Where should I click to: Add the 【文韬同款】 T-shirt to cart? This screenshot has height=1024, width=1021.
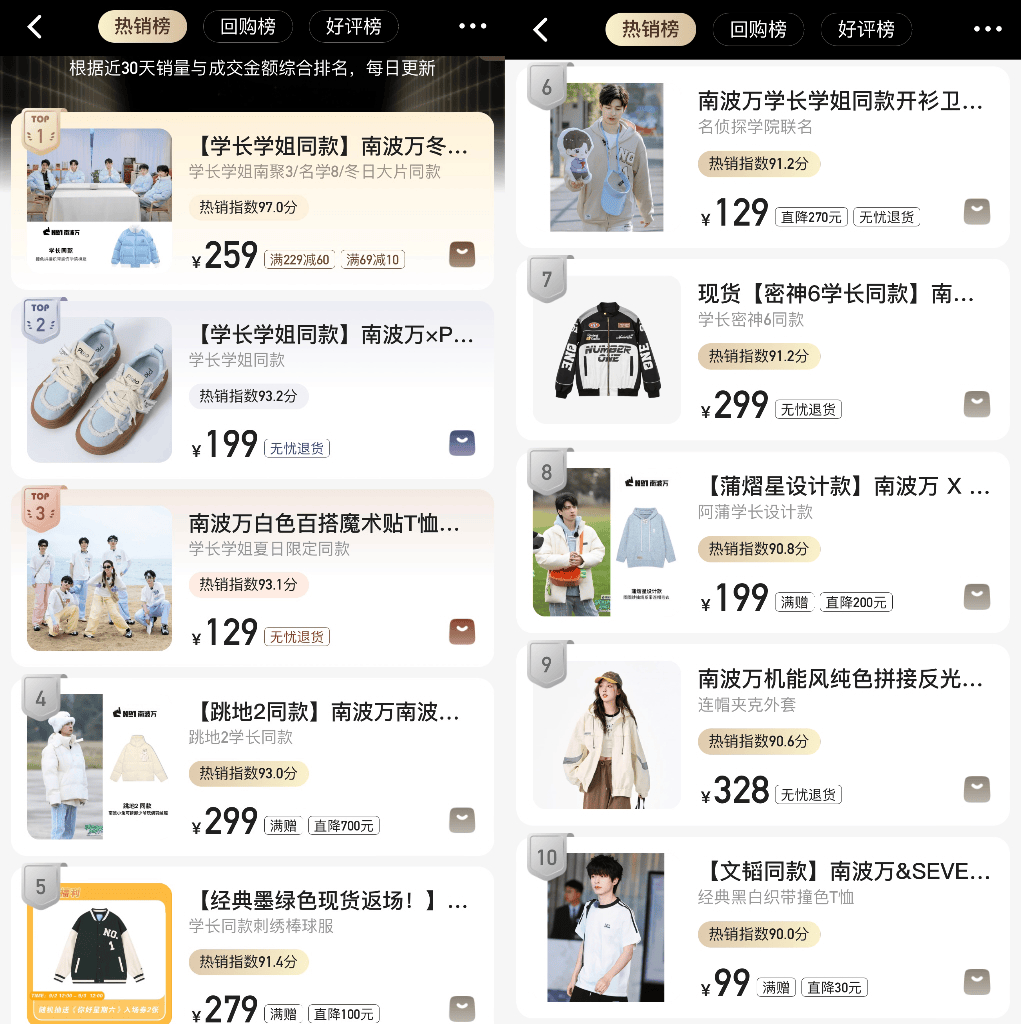point(977,982)
